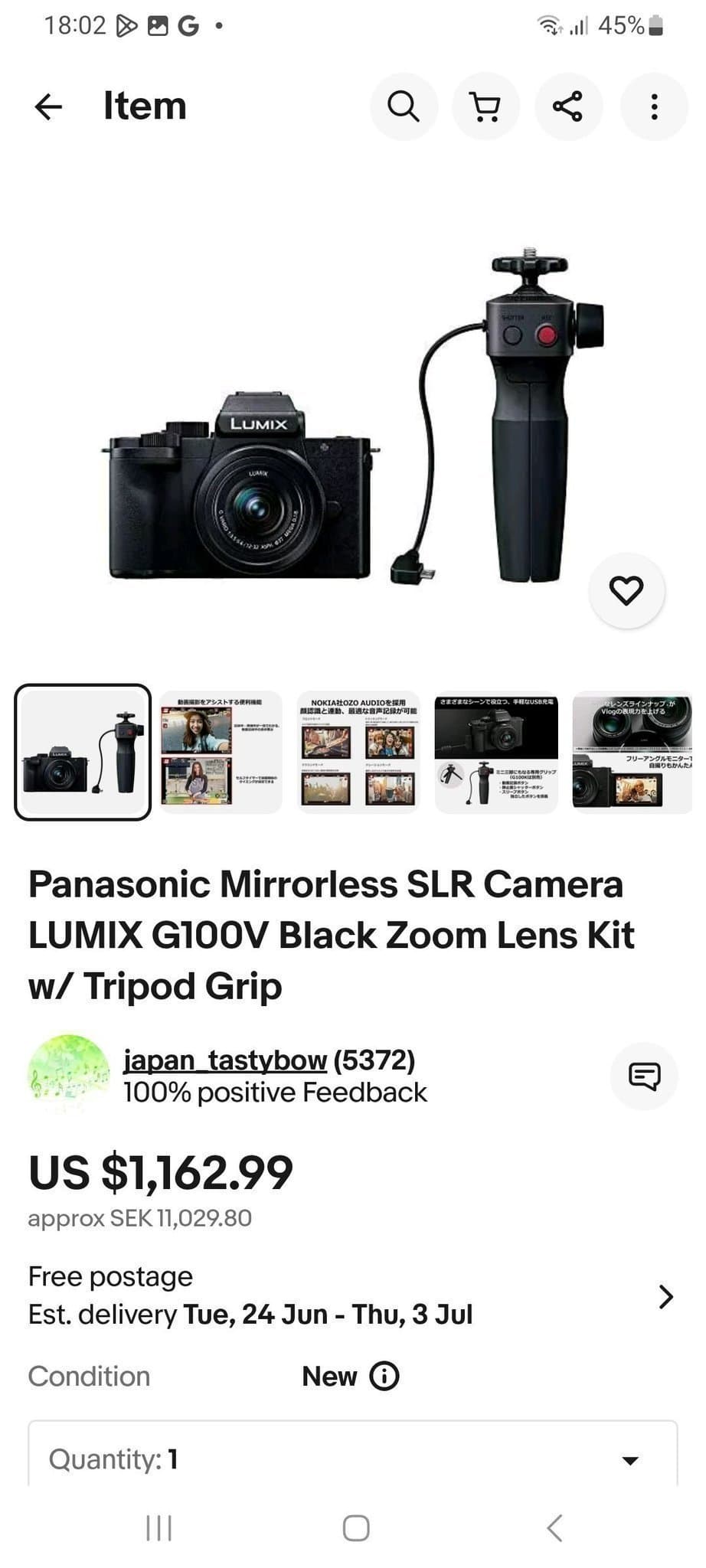The height and width of the screenshot is (1568, 706).
Task: Open delivery details via chevron
Action: [665, 1296]
